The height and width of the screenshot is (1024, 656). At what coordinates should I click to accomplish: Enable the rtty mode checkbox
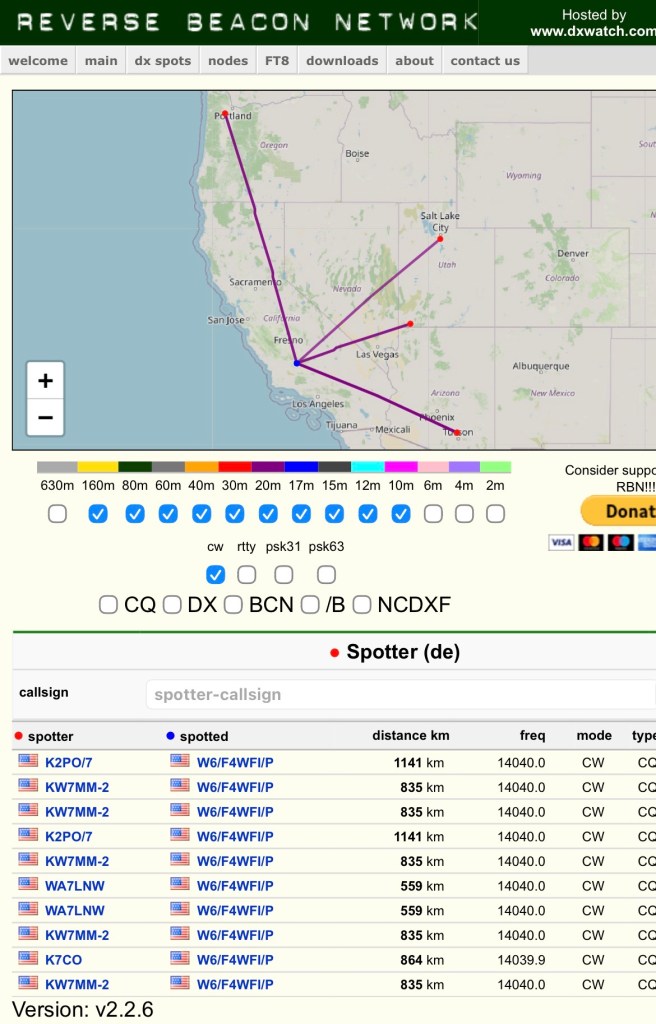pyautogui.click(x=247, y=575)
